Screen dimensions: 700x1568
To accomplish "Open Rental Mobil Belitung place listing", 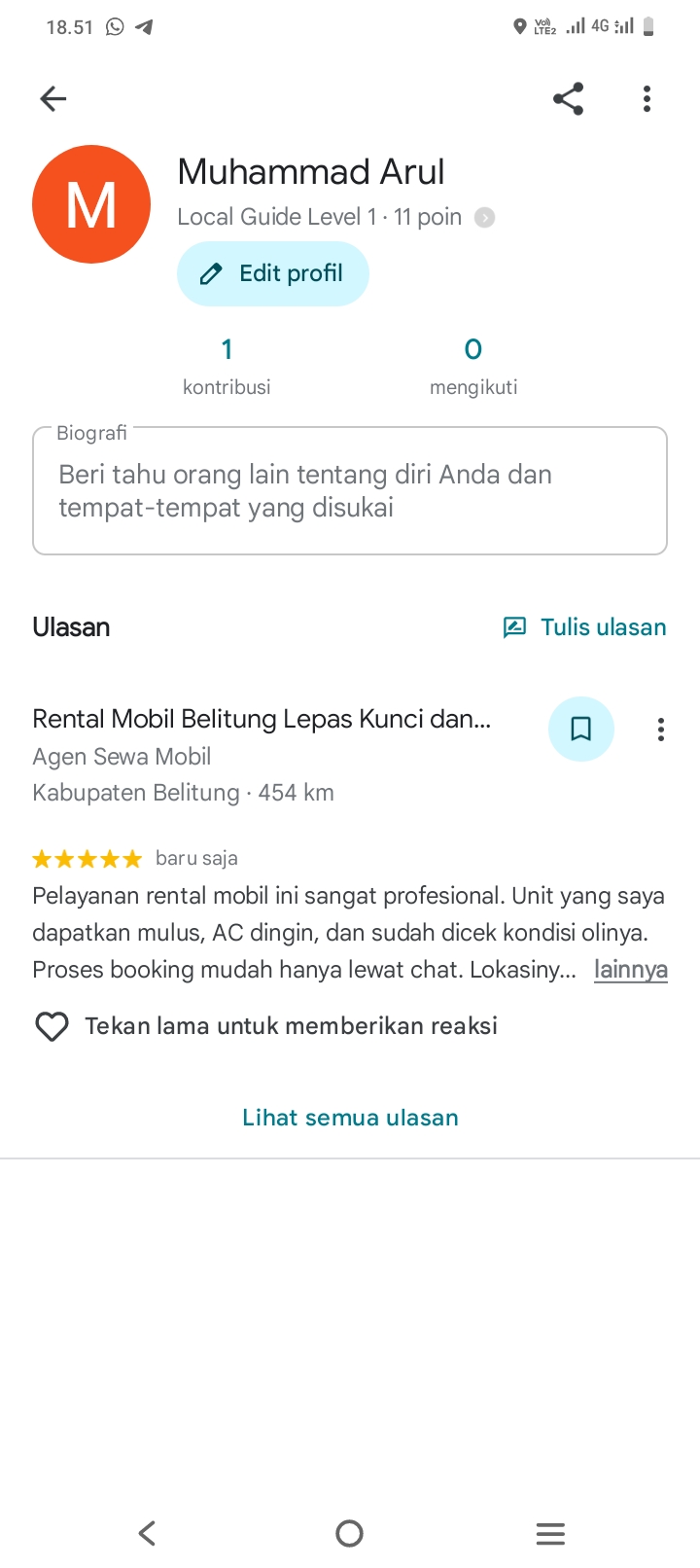I will pos(262,719).
